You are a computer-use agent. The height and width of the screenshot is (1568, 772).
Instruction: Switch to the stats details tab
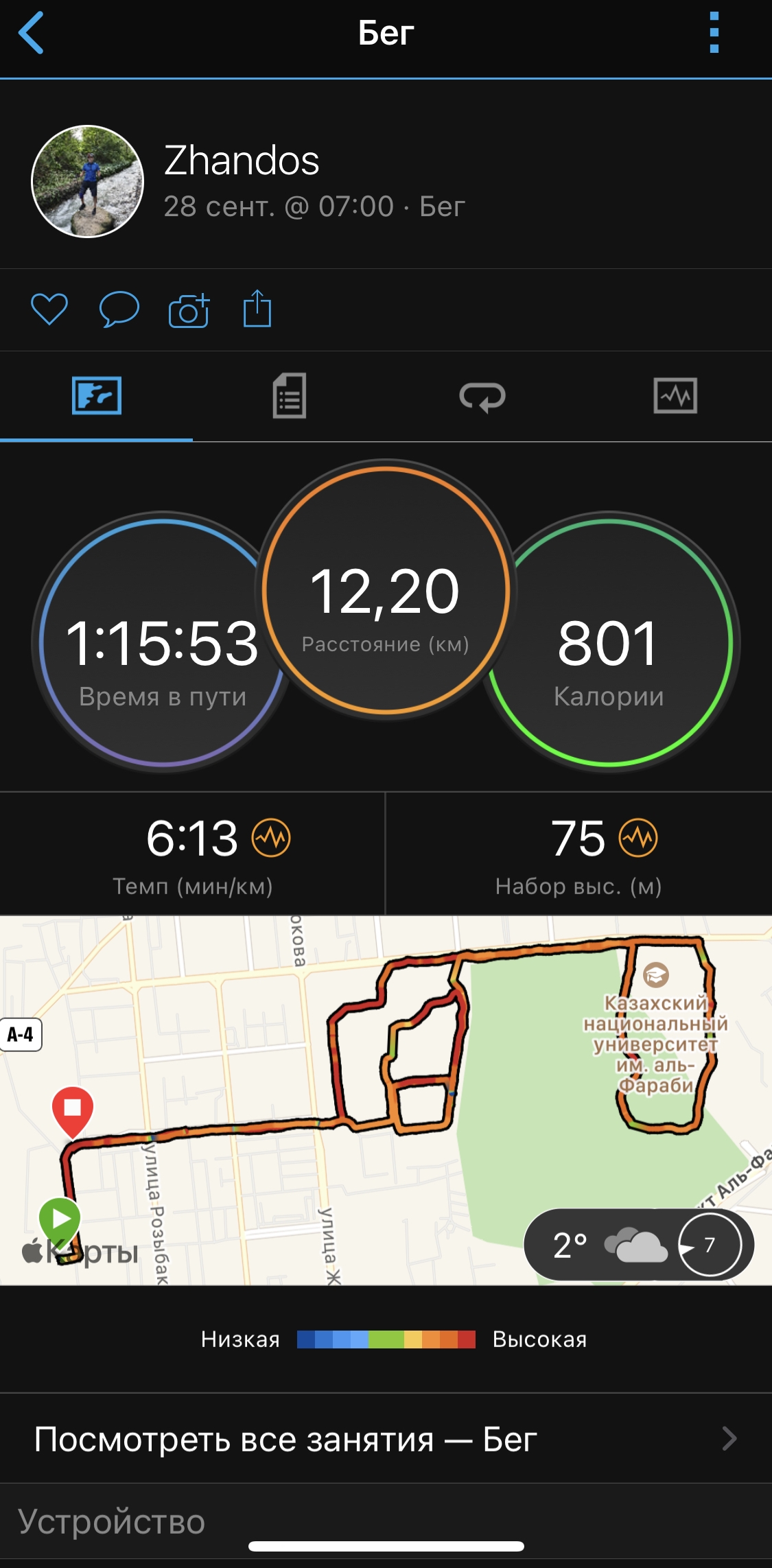pyautogui.click(x=289, y=396)
